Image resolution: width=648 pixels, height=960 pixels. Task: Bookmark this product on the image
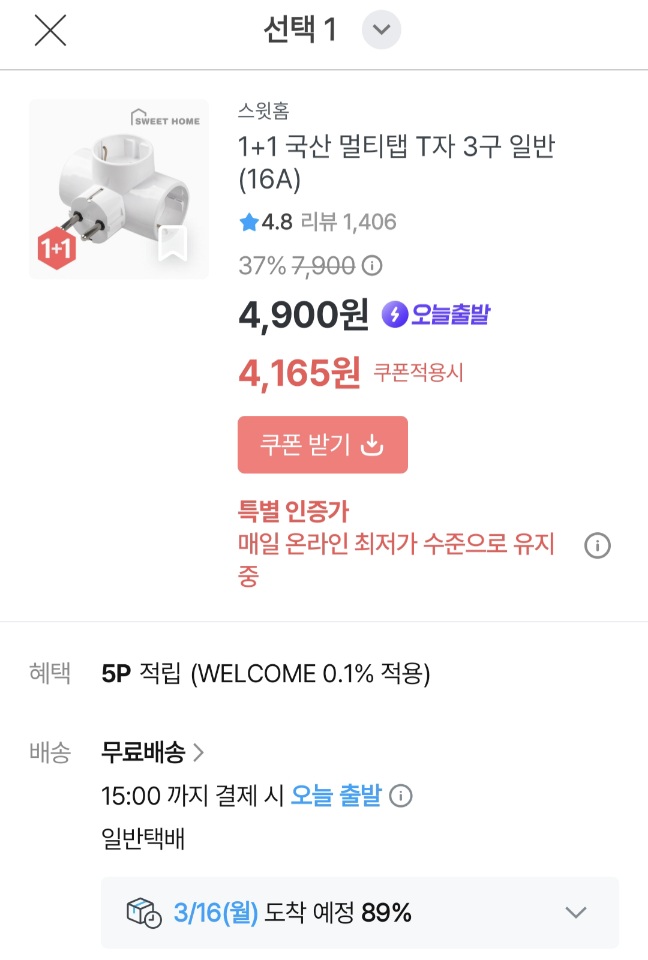pos(173,243)
